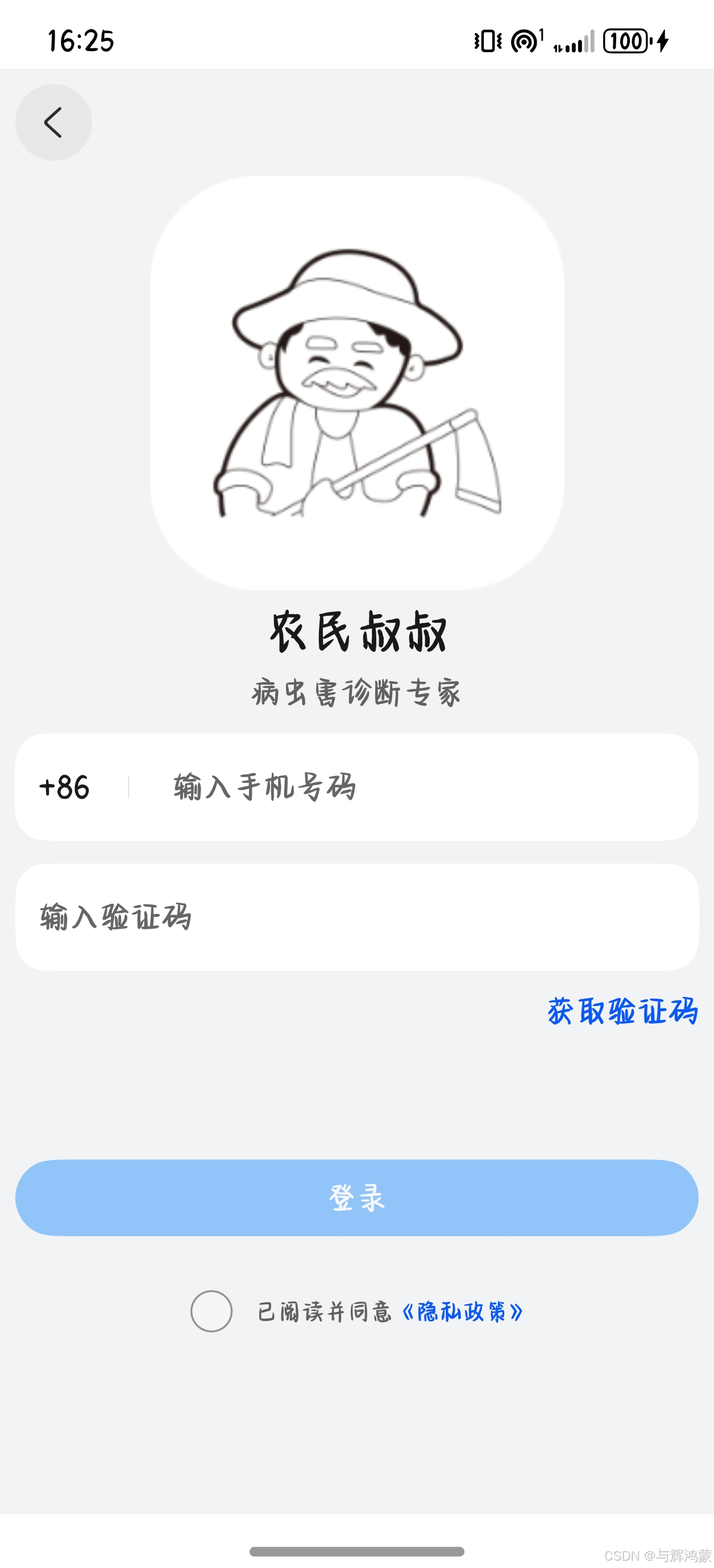Focus the 输入手机号码 phone number field
The image size is (714, 1568).
coord(414,787)
